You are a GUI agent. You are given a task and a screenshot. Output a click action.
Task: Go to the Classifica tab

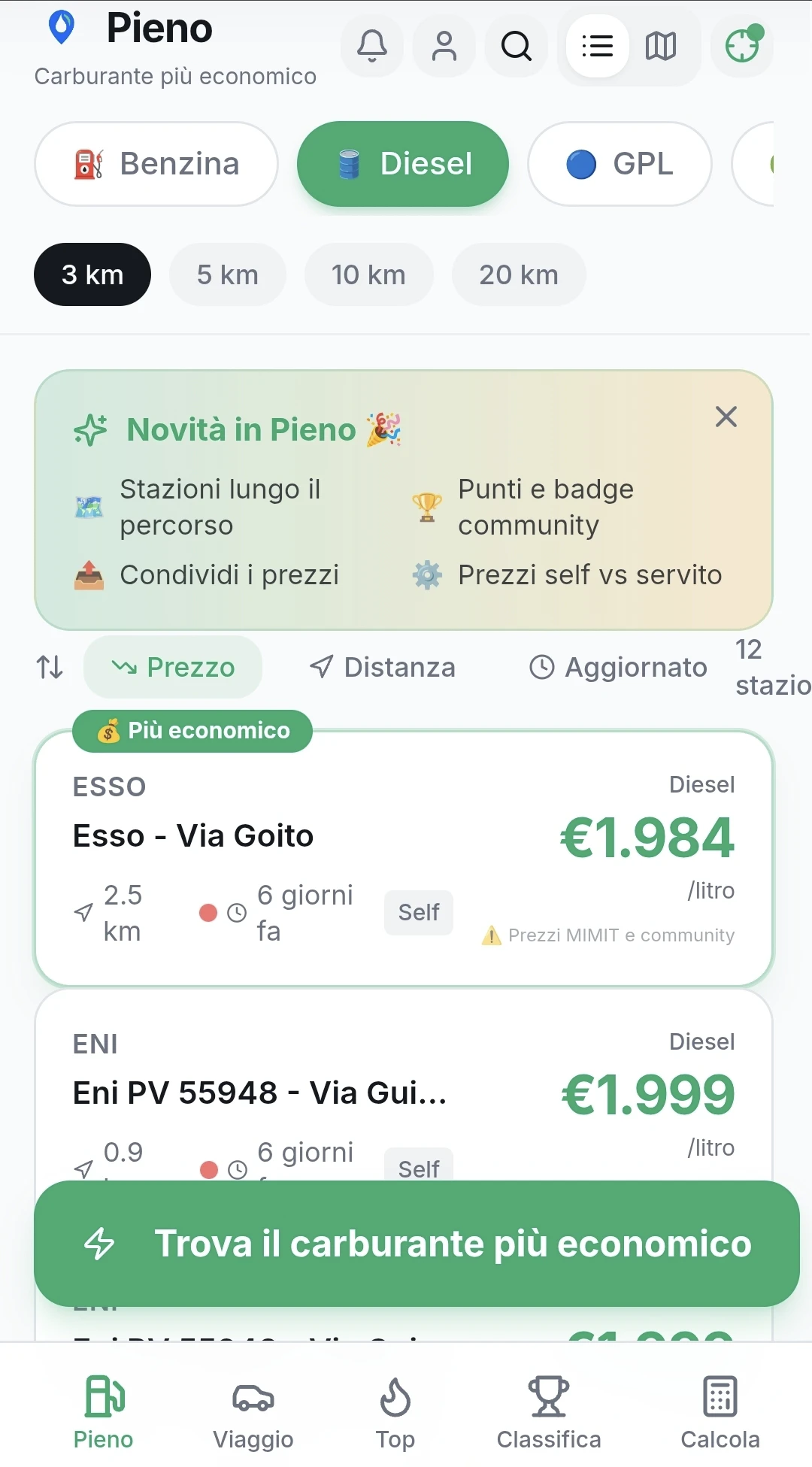(548, 1412)
